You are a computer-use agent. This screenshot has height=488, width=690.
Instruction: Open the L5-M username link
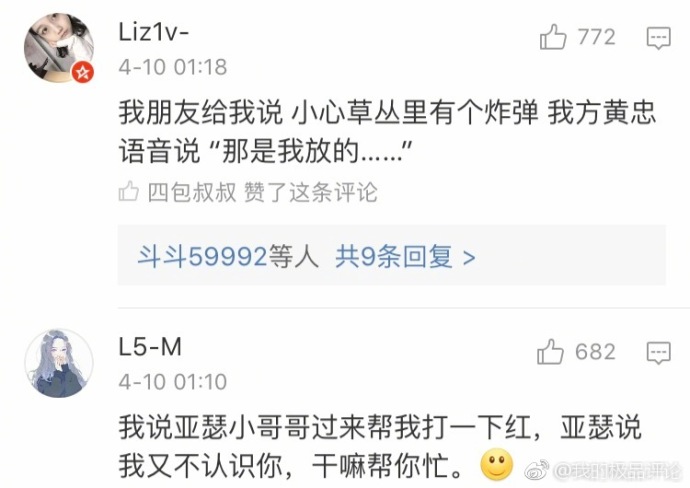pyautogui.click(x=150, y=347)
